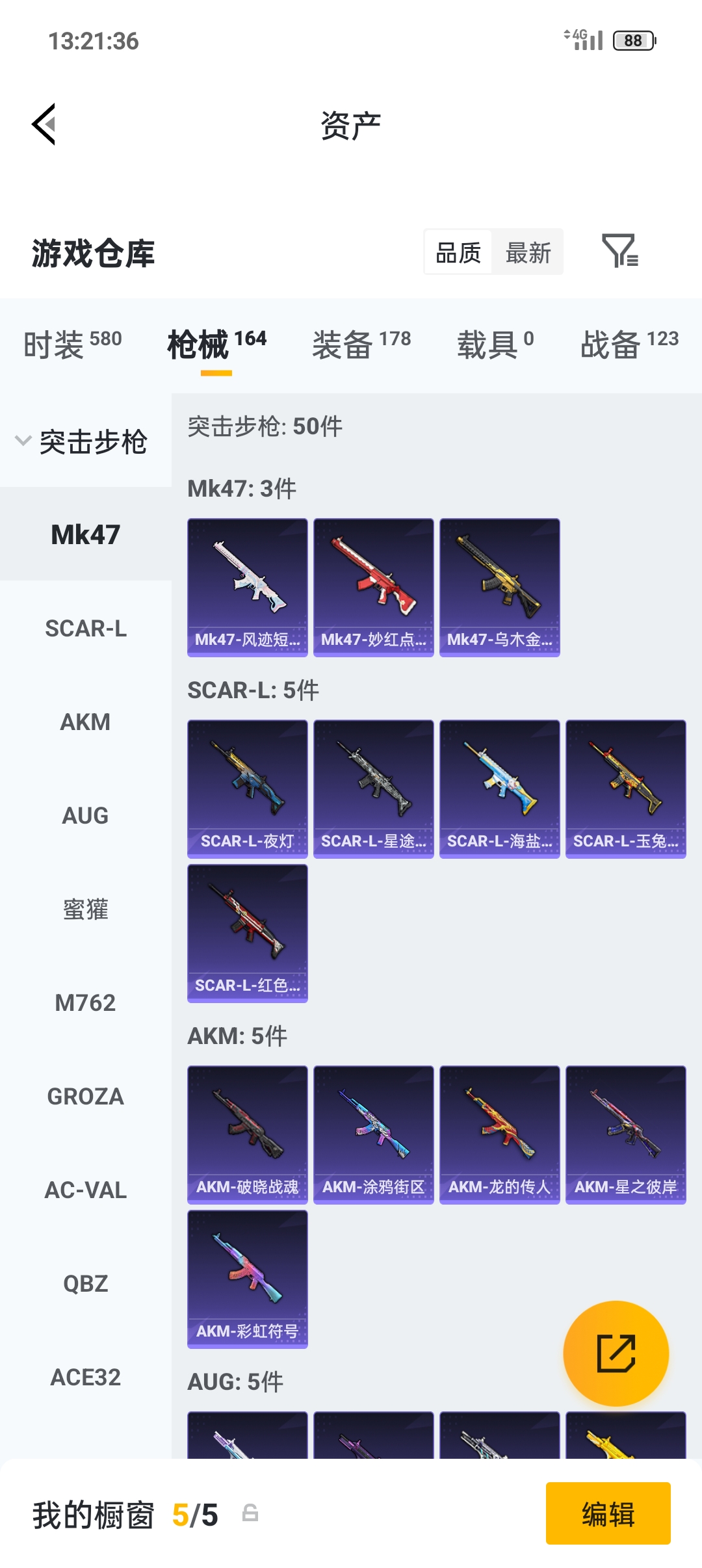
Task: Switch to the 装备 tab
Action: (x=361, y=343)
